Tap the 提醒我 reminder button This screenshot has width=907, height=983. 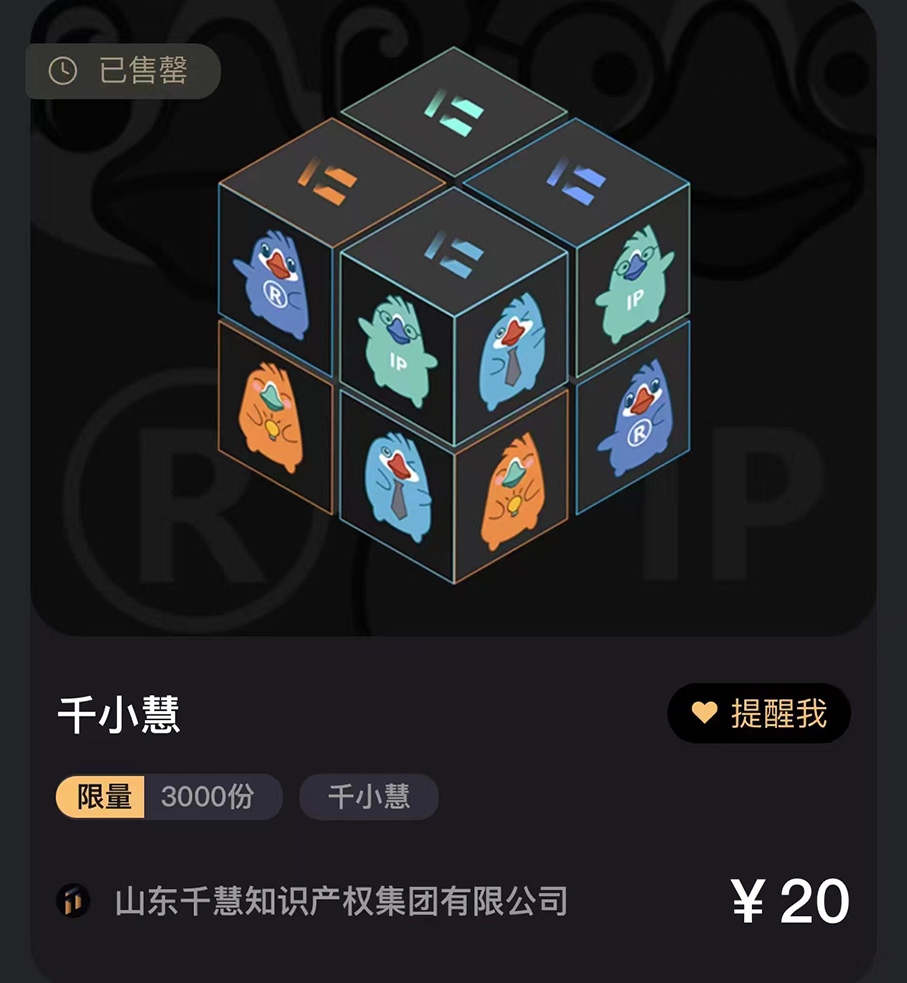(x=759, y=713)
